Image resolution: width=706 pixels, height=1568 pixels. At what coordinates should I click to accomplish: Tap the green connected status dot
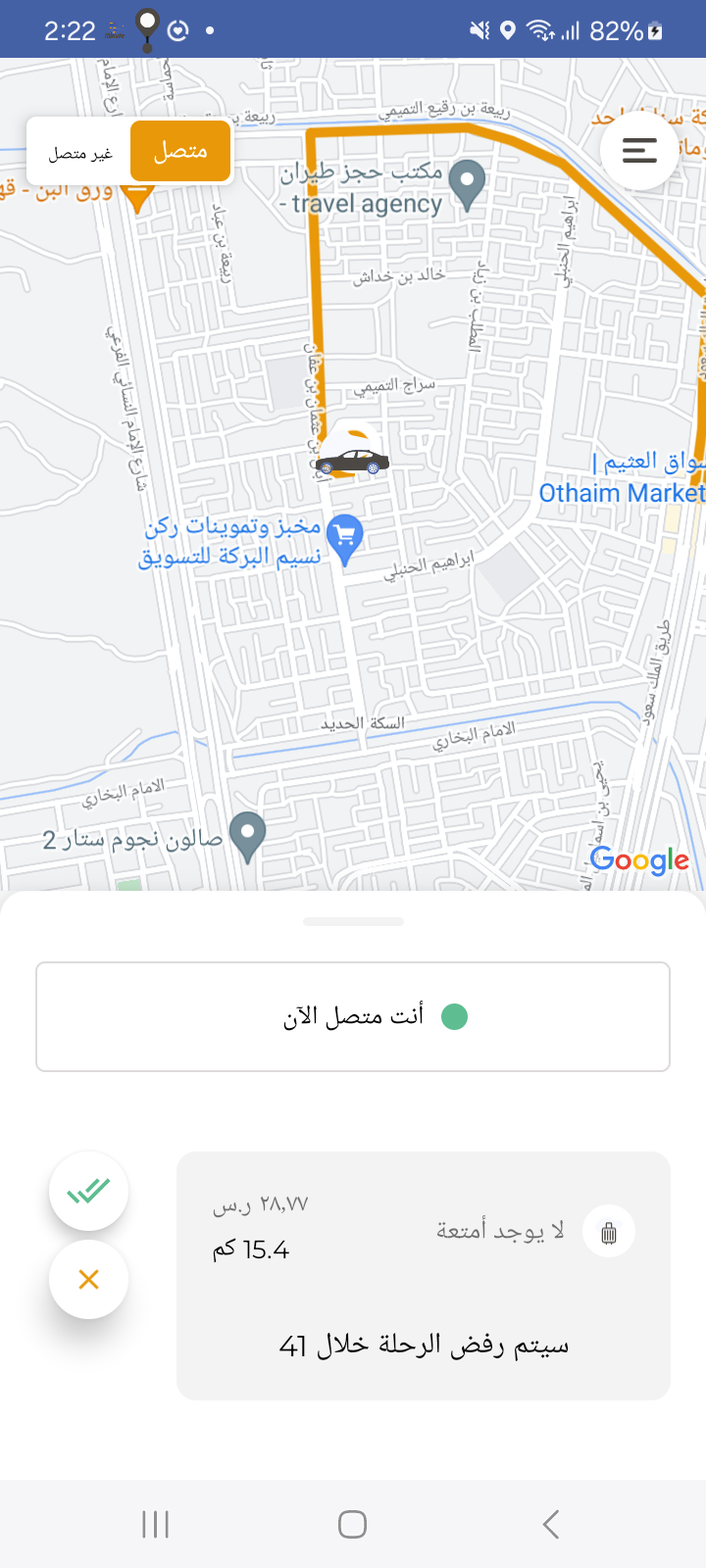pos(455,1016)
